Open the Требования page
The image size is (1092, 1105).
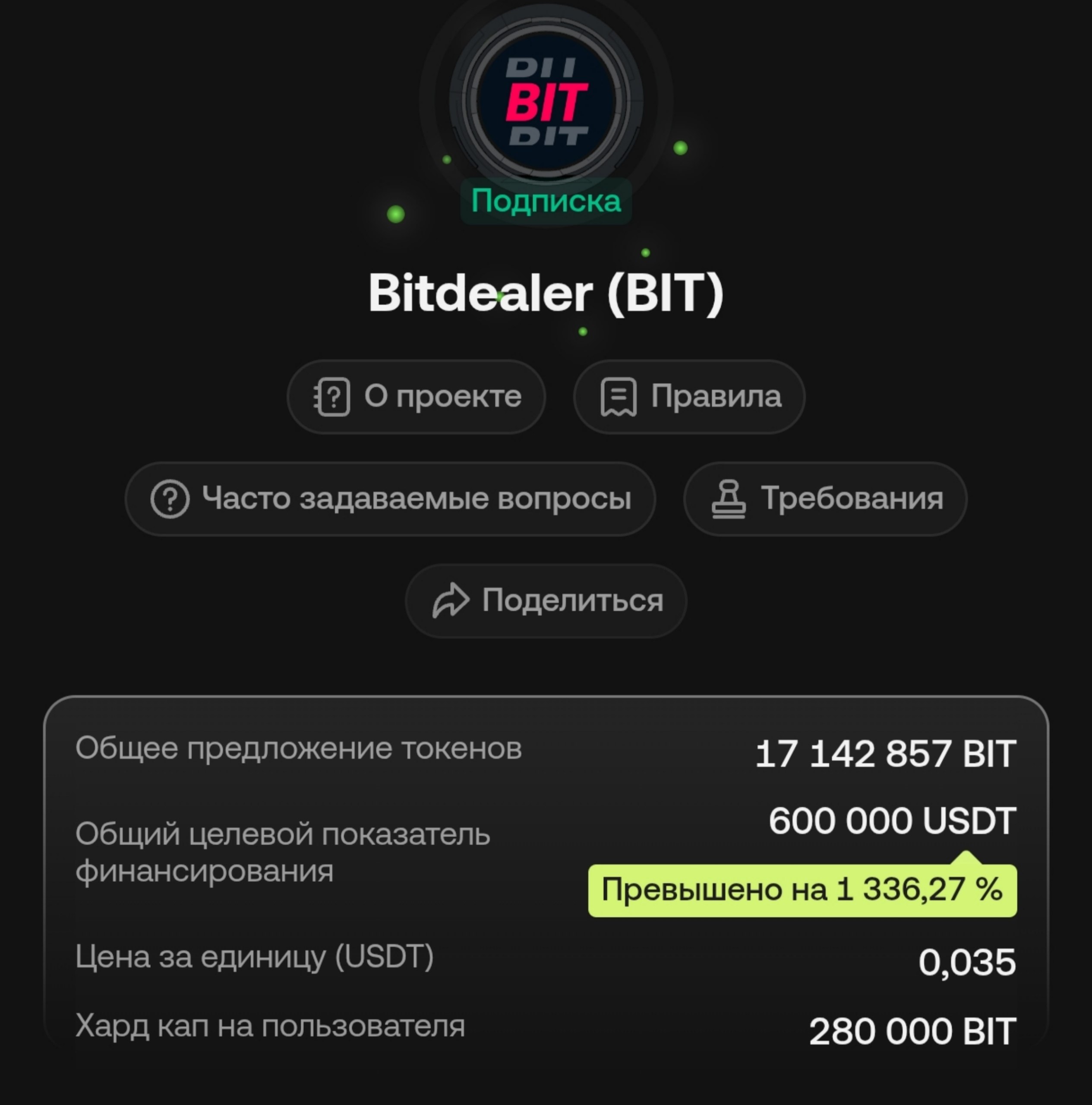824,499
